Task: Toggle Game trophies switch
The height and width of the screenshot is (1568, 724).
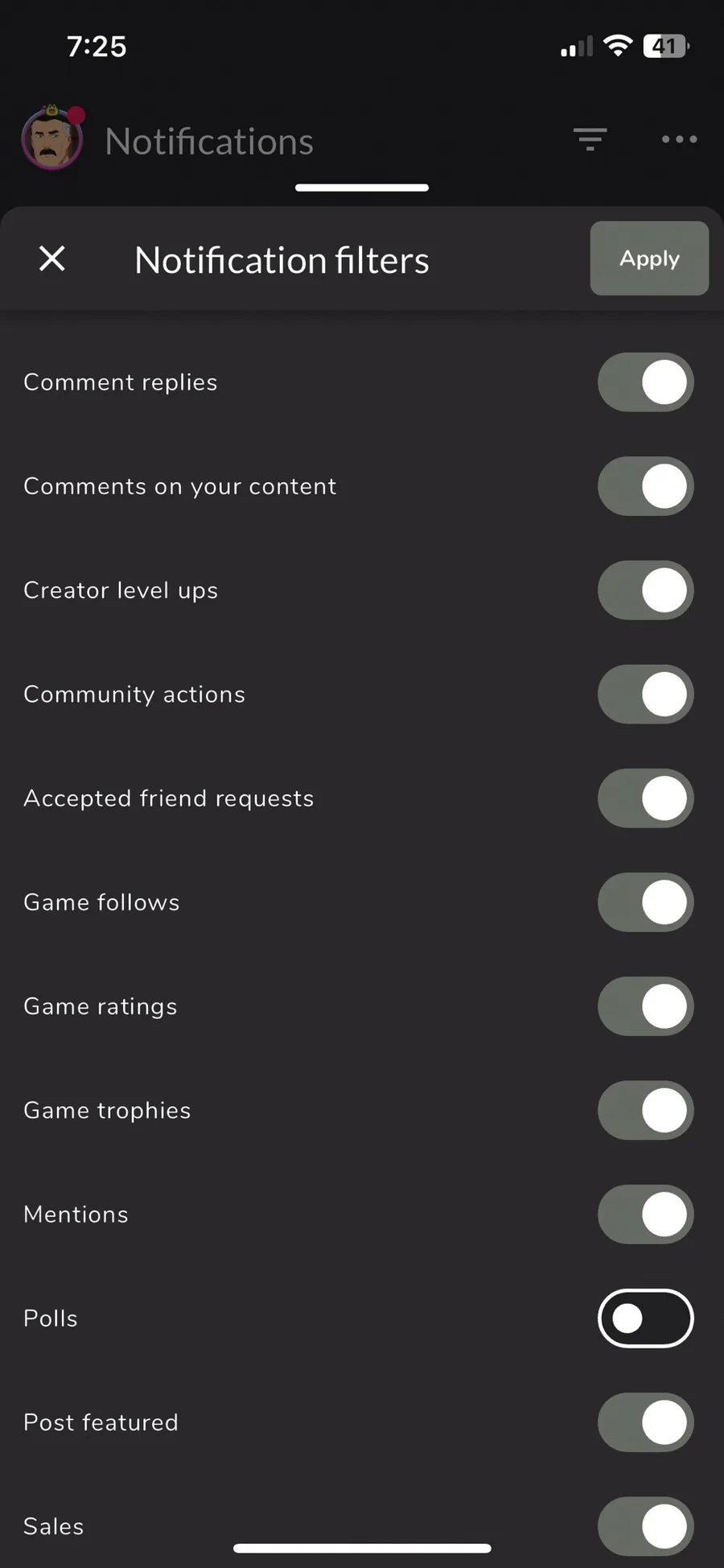Action: [645, 1110]
